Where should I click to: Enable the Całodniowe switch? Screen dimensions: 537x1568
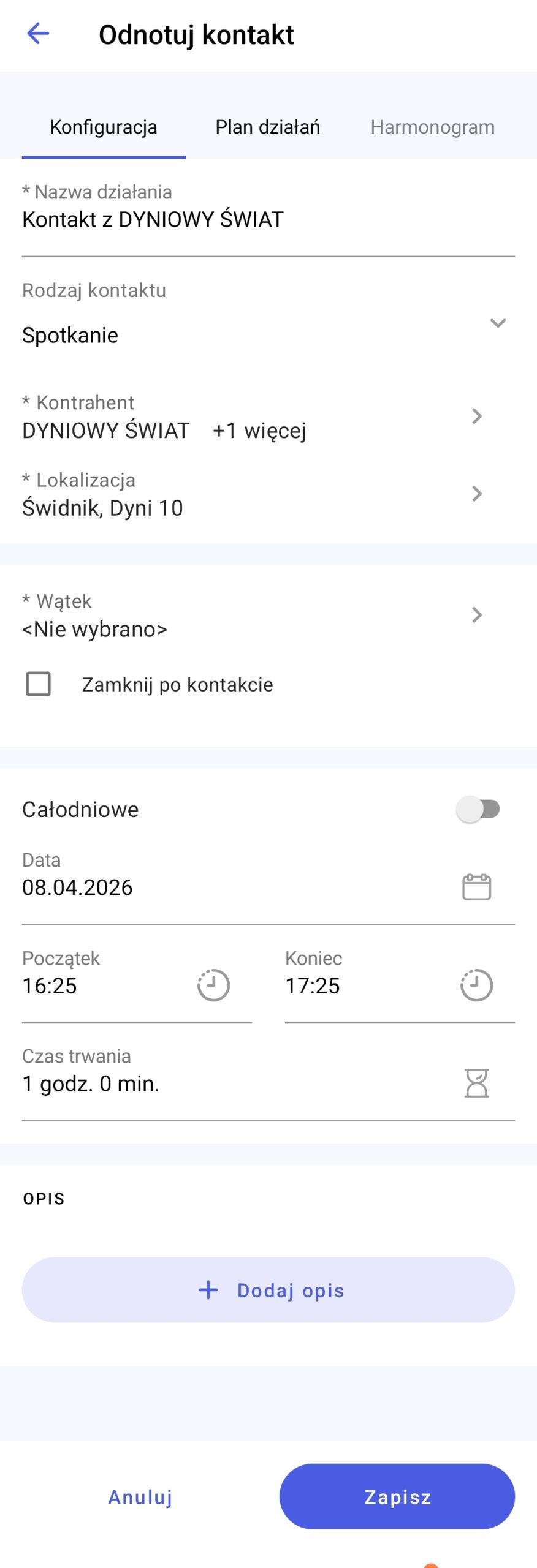point(479,809)
